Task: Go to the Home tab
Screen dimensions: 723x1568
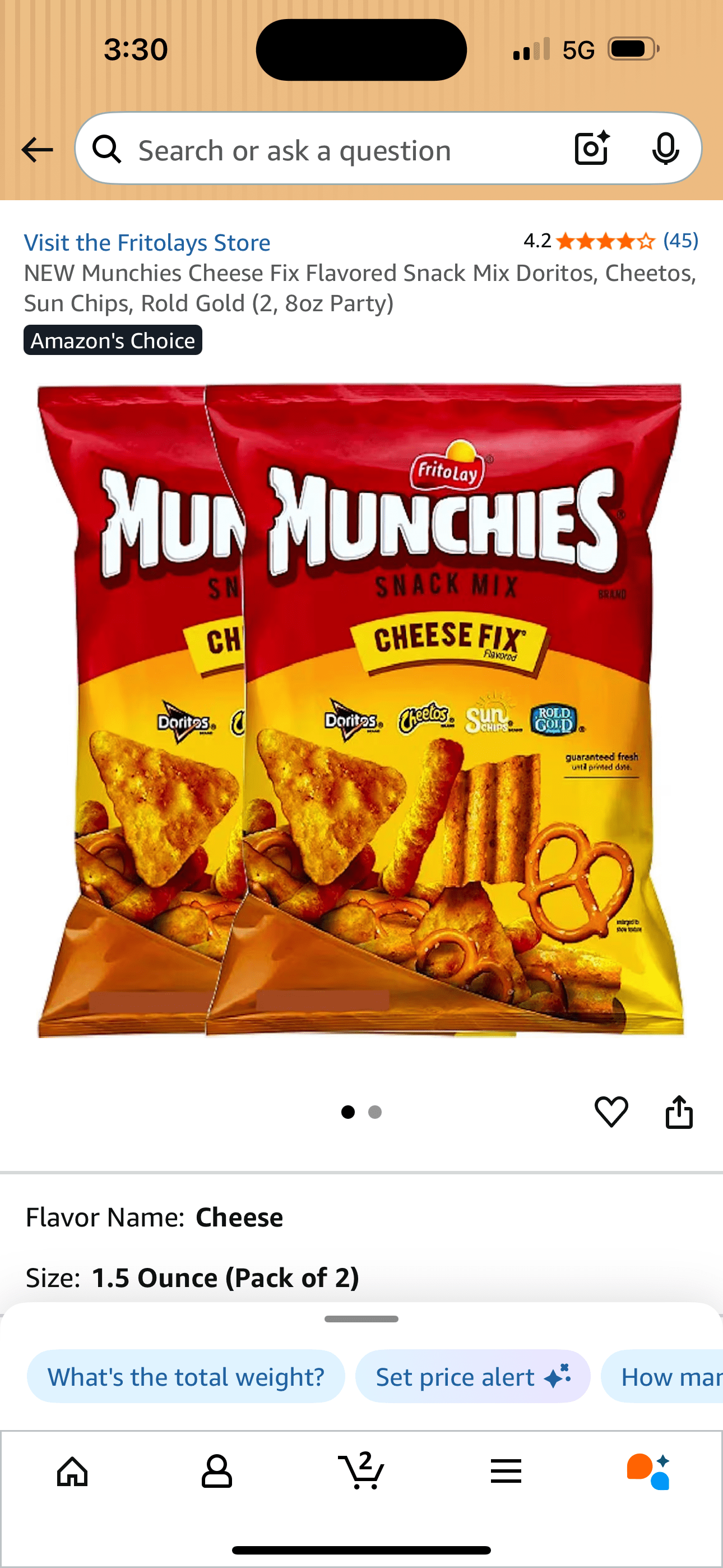Action: (x=72, y=1471)
